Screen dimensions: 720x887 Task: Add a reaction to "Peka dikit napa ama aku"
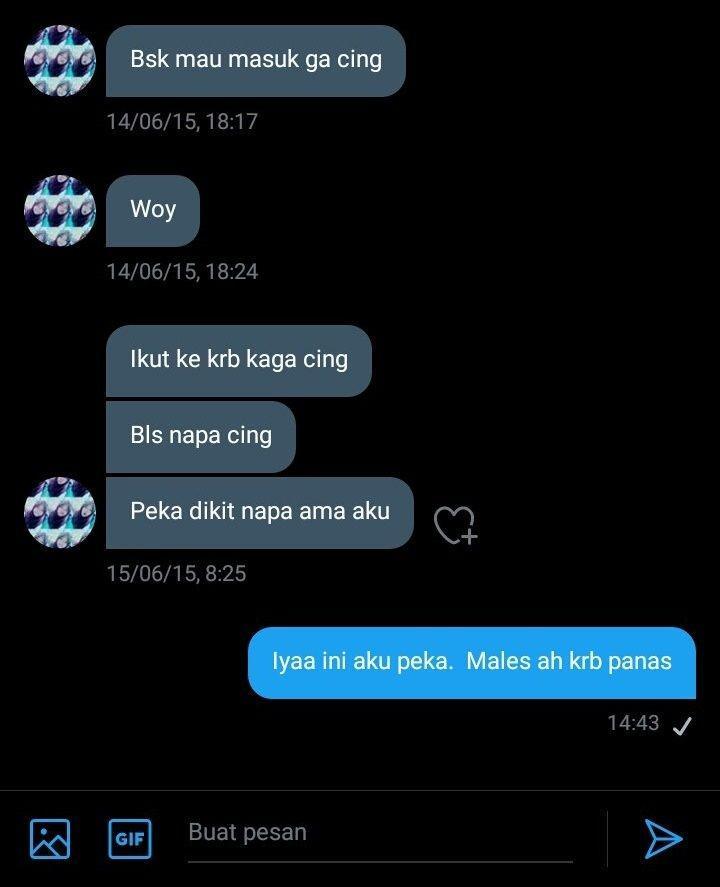(454, 525)
